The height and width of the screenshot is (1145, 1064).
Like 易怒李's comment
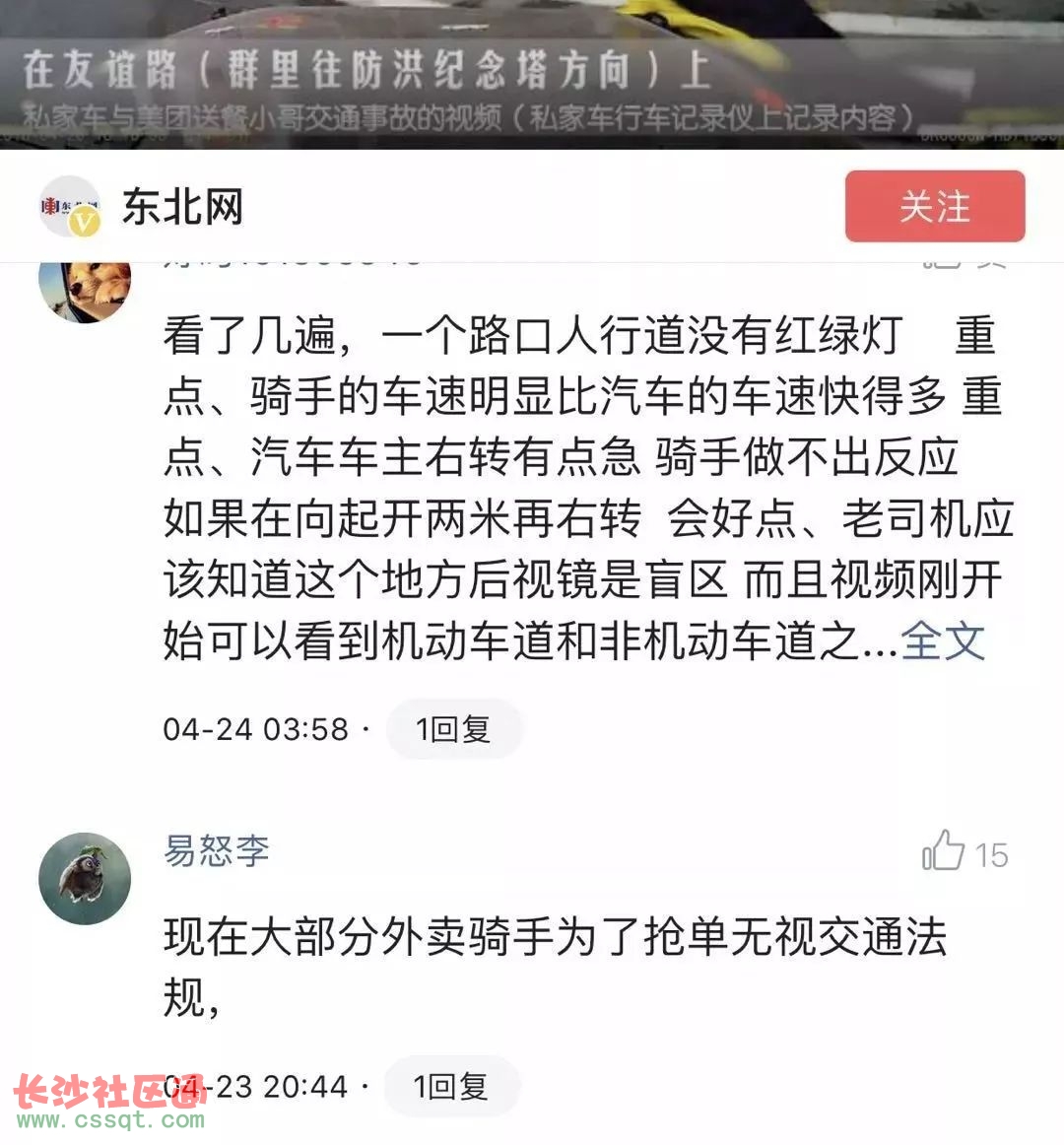(944, 851)
